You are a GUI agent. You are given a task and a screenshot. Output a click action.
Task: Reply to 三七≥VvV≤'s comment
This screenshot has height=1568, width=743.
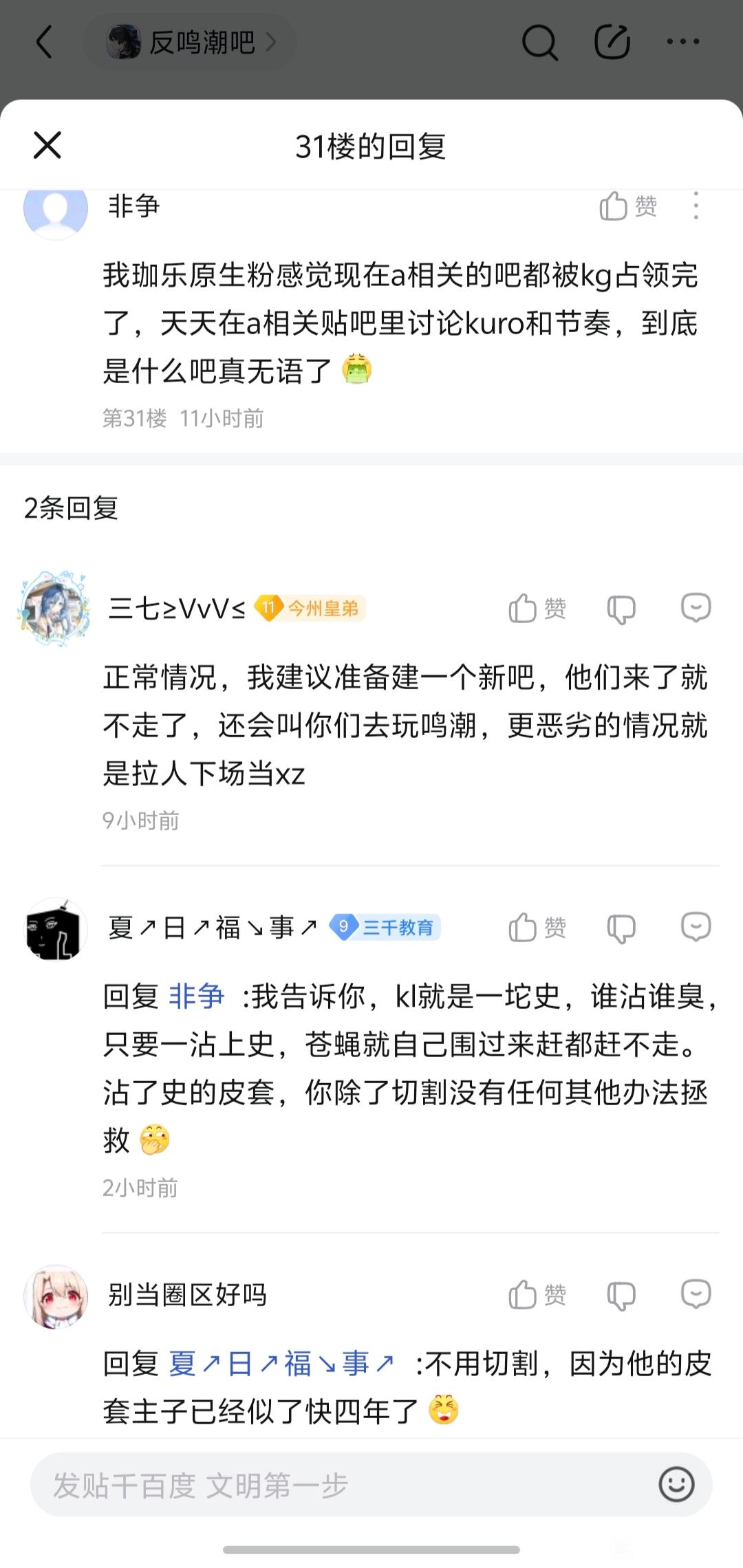(x=696, y=608)
